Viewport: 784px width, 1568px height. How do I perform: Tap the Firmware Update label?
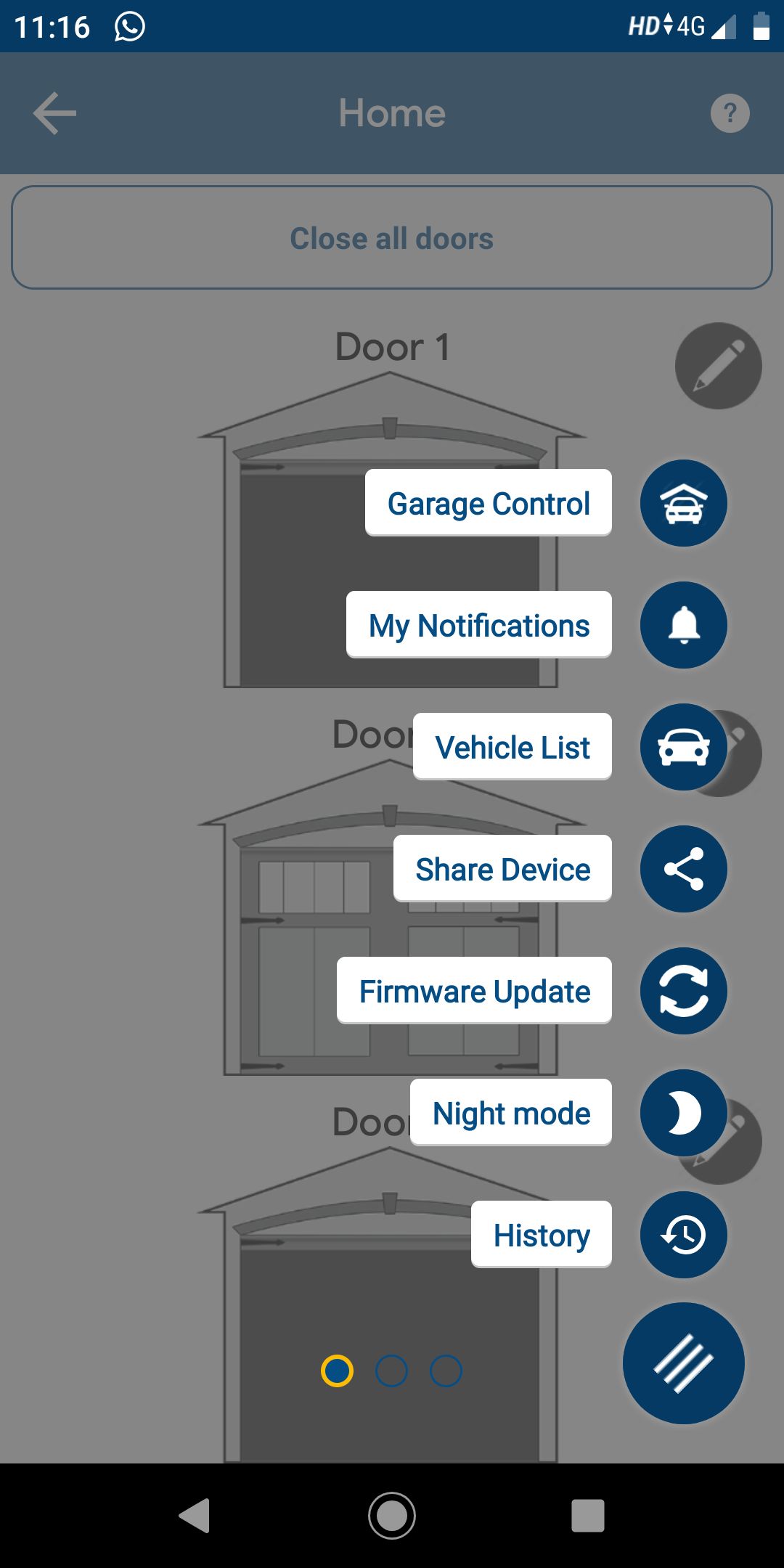pyautogui.click(x=474, y=991)
